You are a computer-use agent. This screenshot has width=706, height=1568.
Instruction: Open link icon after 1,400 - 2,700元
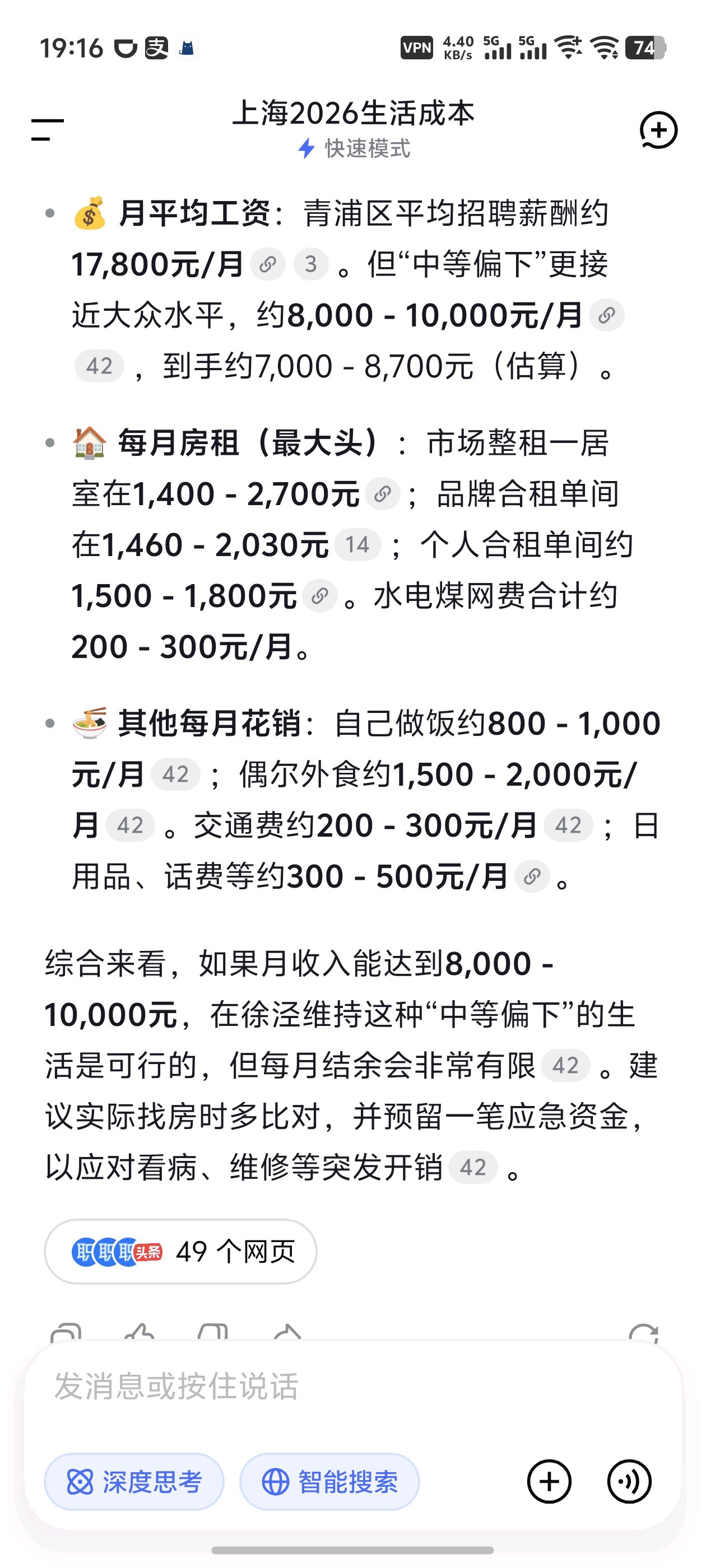[383, 494]
